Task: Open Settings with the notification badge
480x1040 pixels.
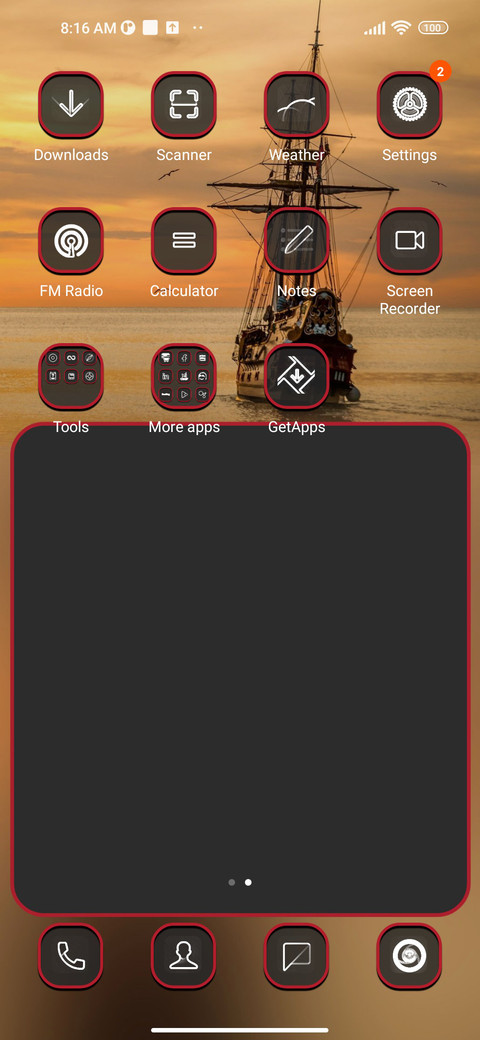Action: click(409, 105)
